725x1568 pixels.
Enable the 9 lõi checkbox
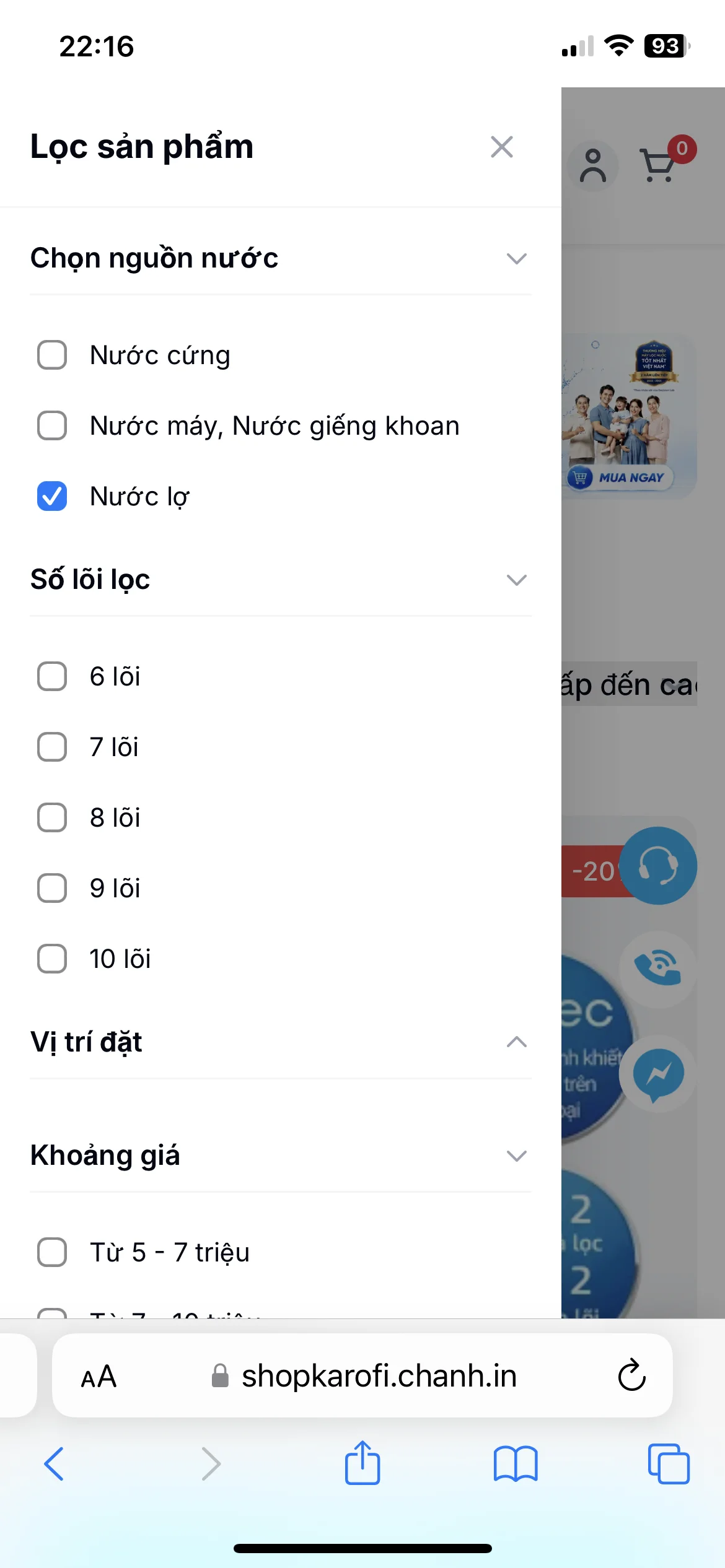coord(52,887)
